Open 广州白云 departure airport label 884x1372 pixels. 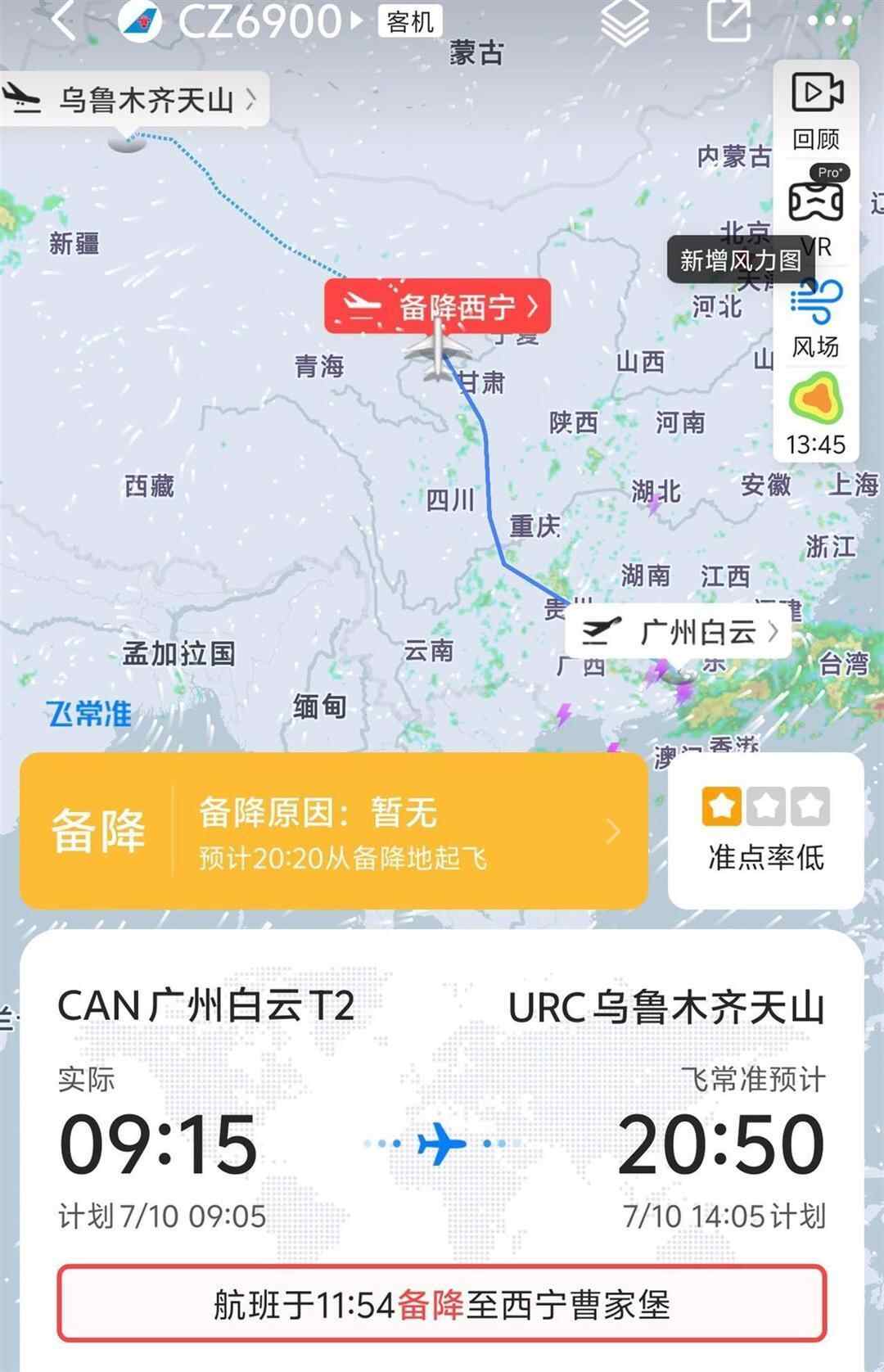(x=679, y=632)
